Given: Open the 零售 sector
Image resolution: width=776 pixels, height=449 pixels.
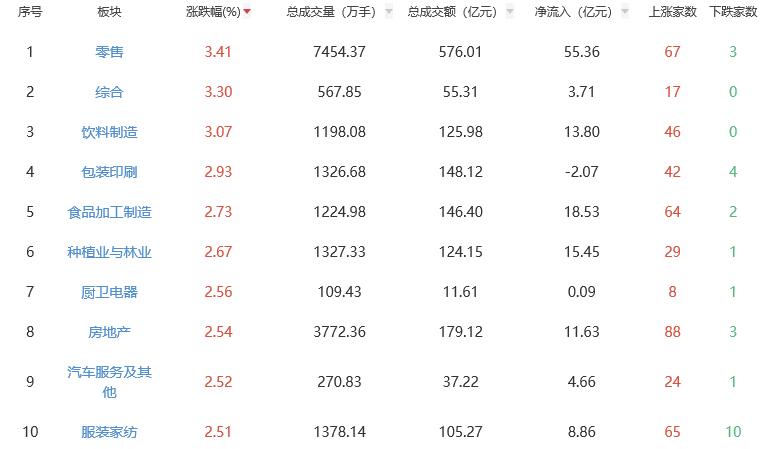Looking at the screenshot, I should [110, 52].
